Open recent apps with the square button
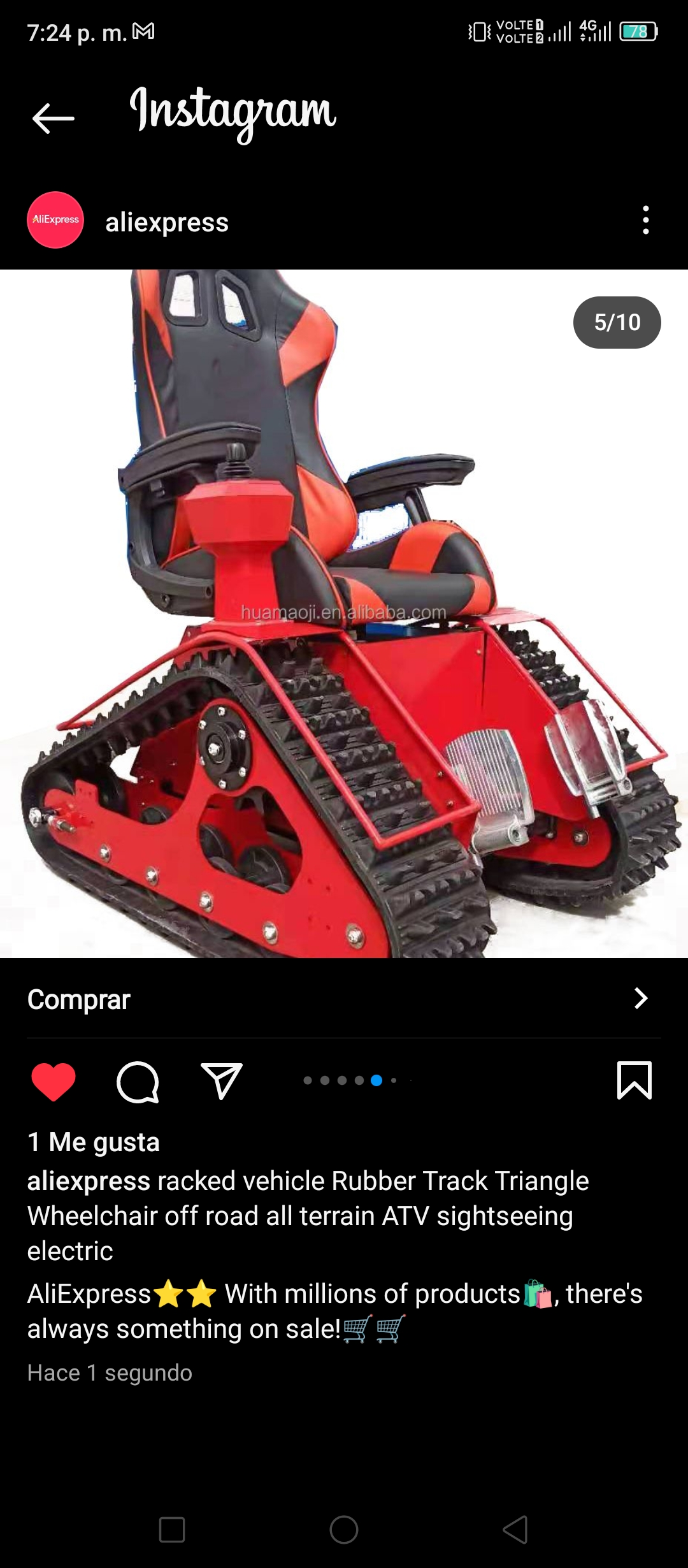This screenshot has height=1568, width=688. coord(172,1529)
